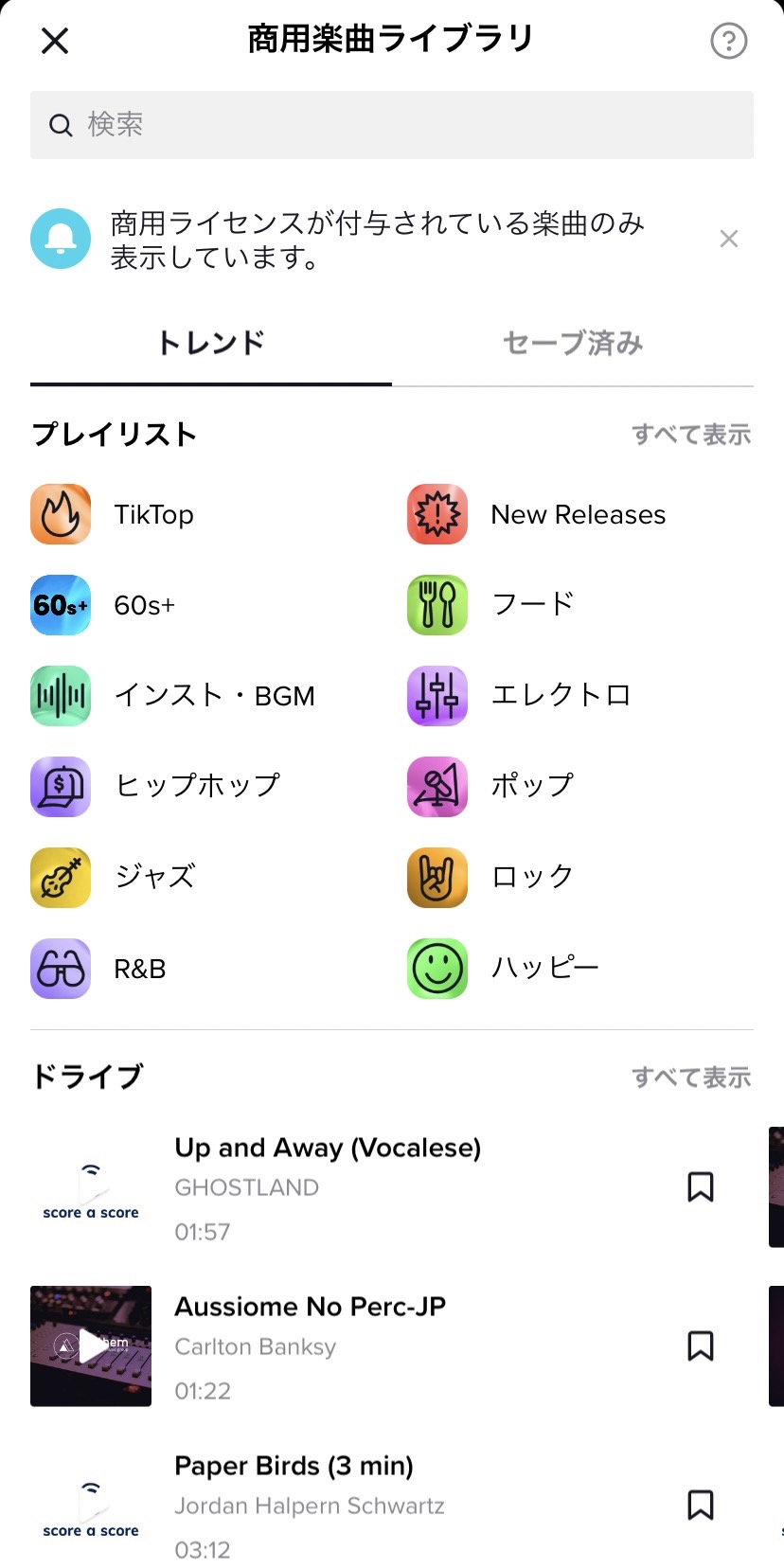Dismiss the commercial license notice banner
784x1568 pixels.
point(728,239)
